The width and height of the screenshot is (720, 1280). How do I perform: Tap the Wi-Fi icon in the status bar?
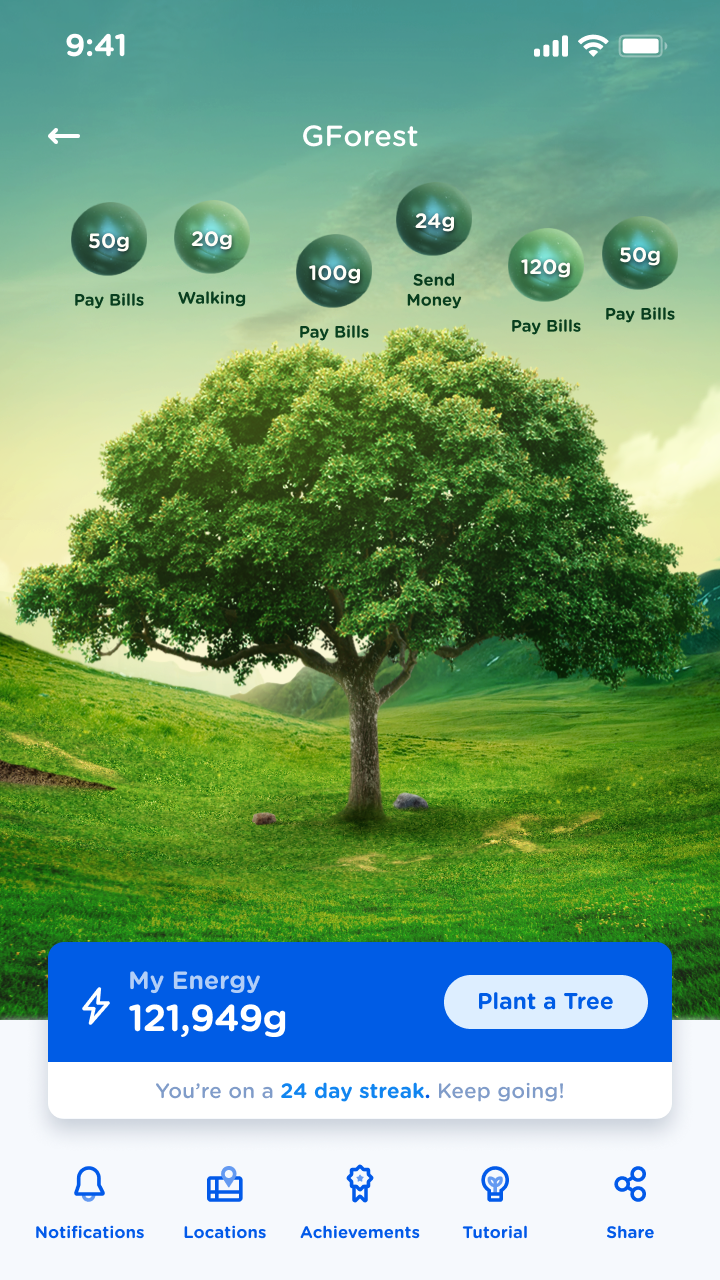[594, 45]
